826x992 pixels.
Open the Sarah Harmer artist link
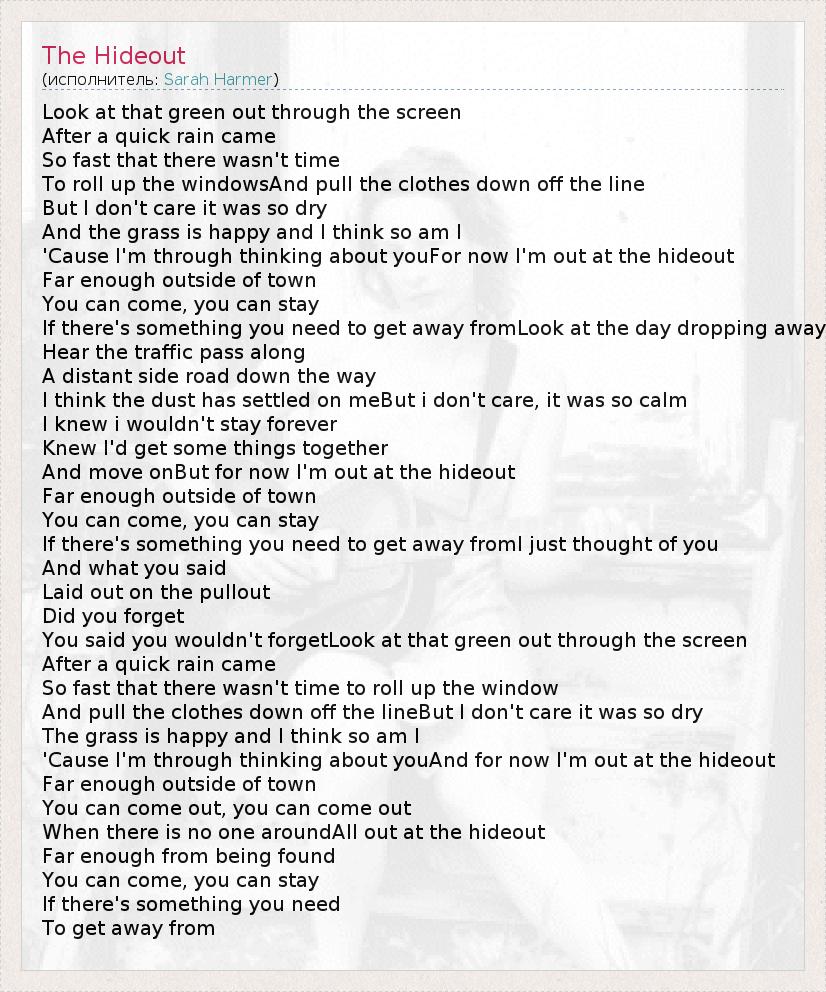point(218,79)
